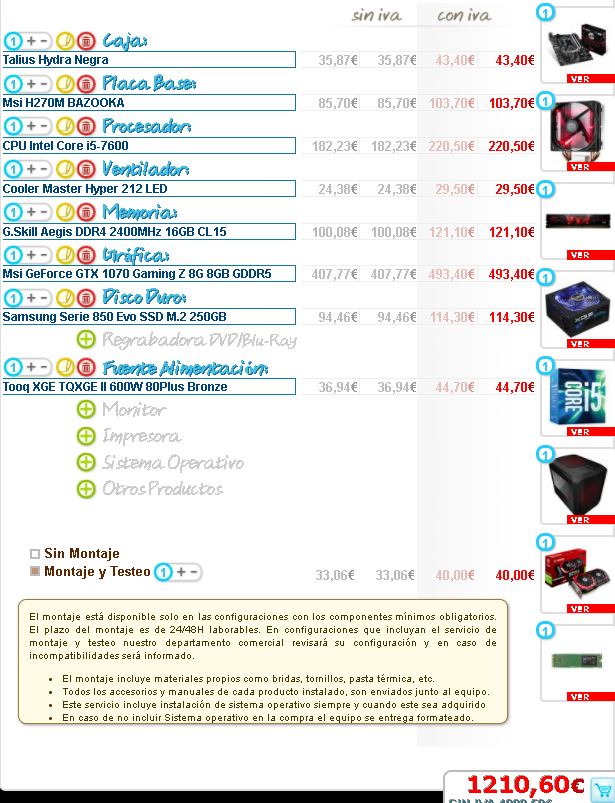The image size is (615, 803).
Task: Select the Sin Montaje option
Action: click(35, 554)
